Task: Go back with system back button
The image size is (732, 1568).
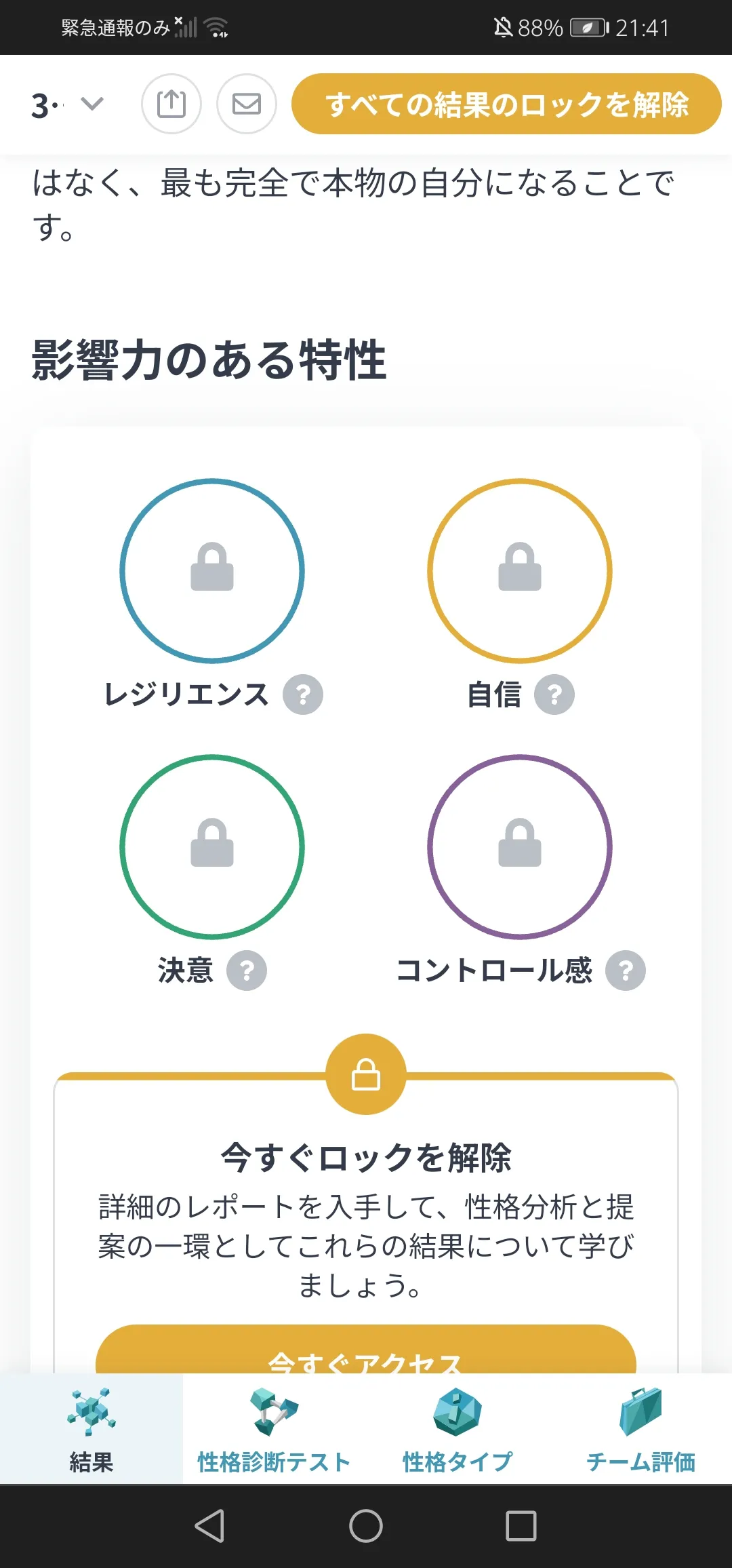Action: pyautogui.click(x=210, y=1526)
